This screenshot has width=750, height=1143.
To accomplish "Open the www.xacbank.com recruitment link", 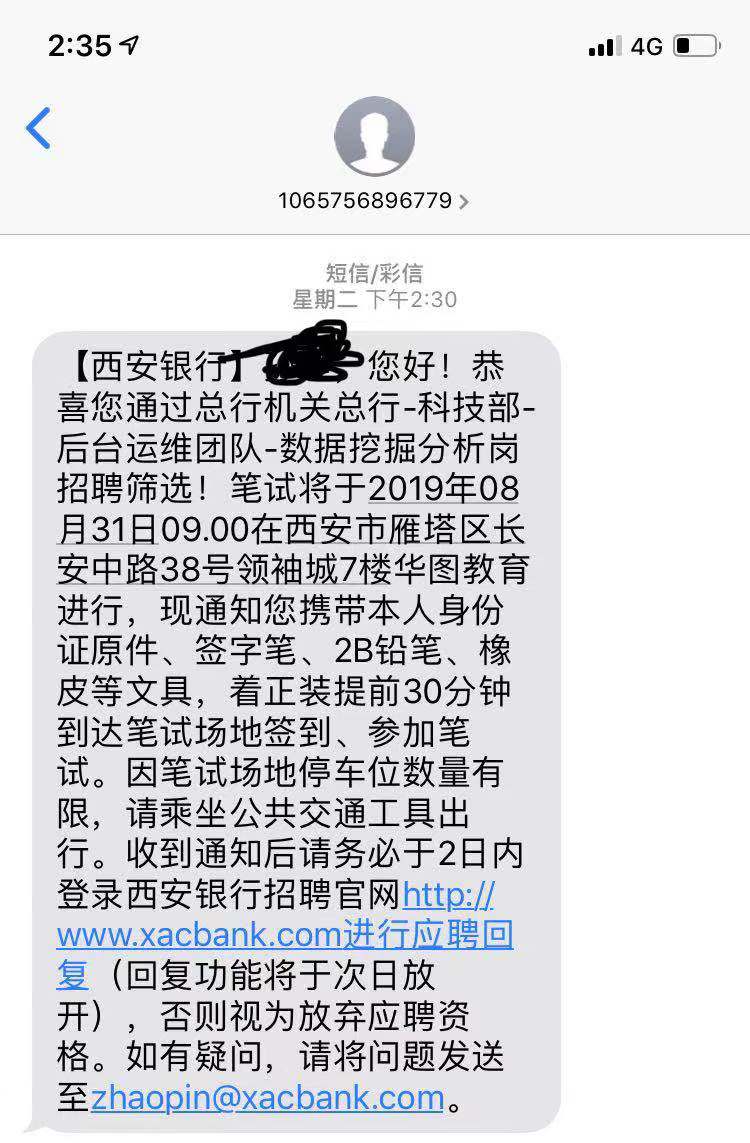I will pos(200,936).
